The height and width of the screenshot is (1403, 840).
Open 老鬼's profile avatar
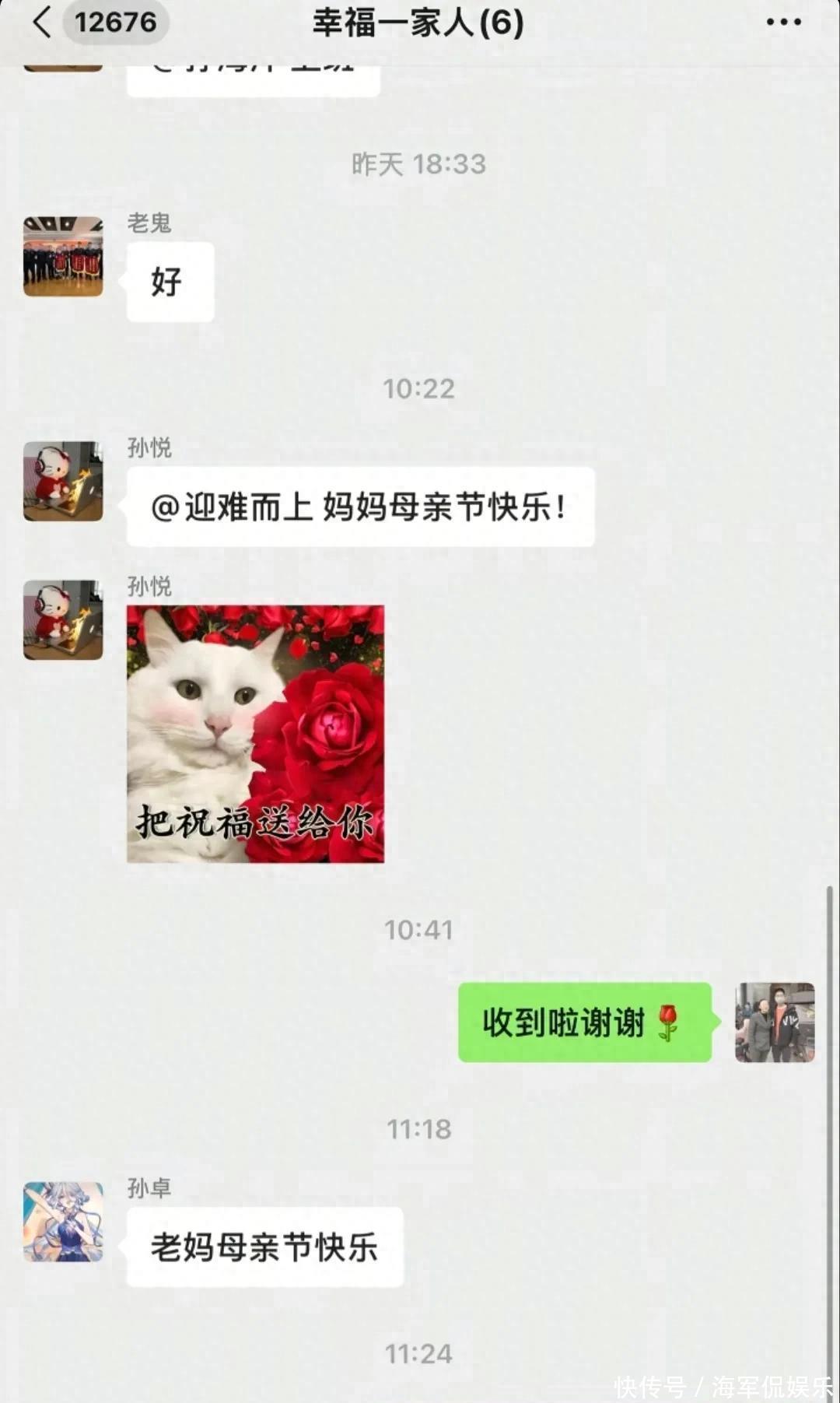63,257
